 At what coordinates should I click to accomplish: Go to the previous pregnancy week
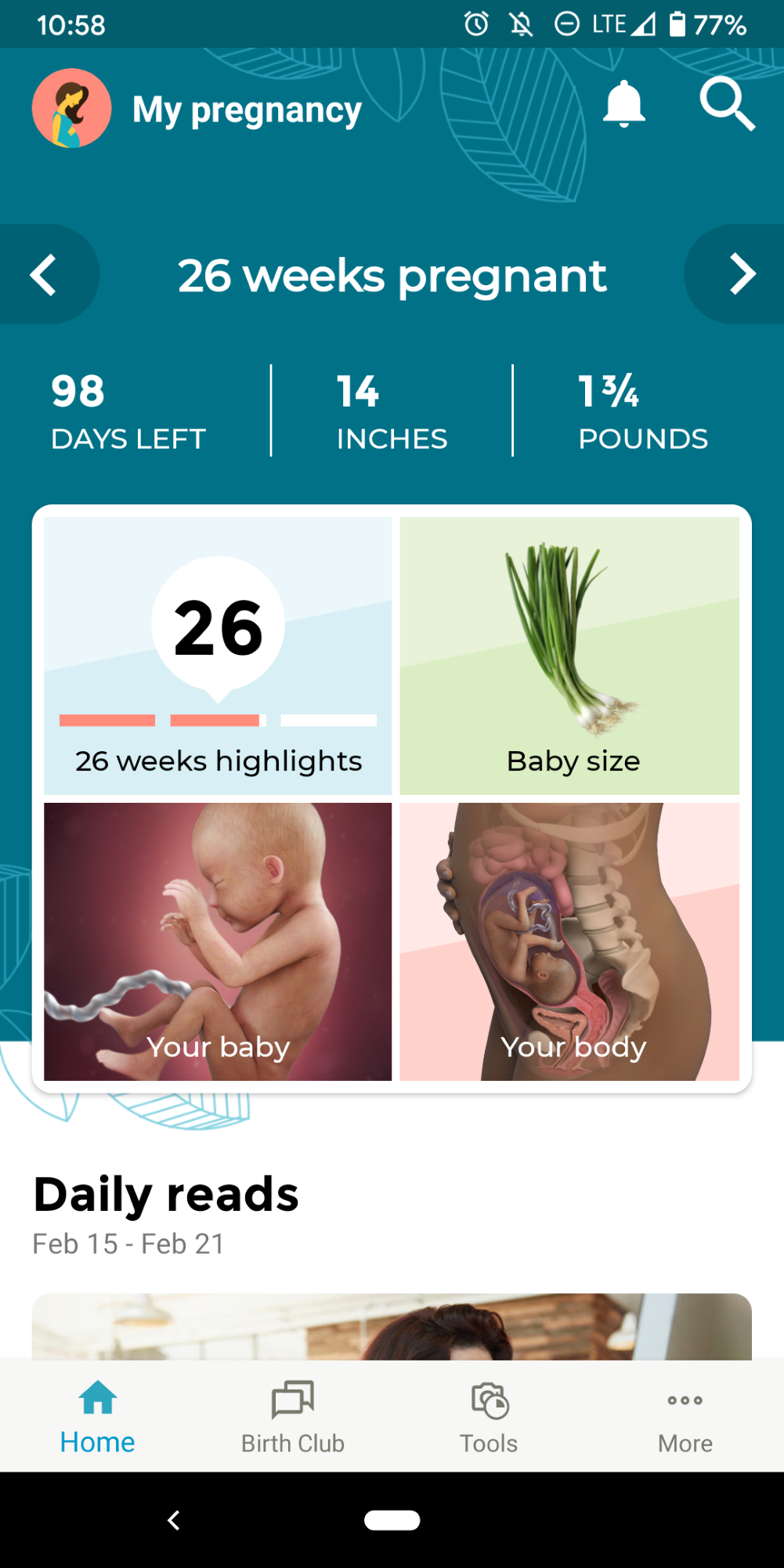coord(45,274)
